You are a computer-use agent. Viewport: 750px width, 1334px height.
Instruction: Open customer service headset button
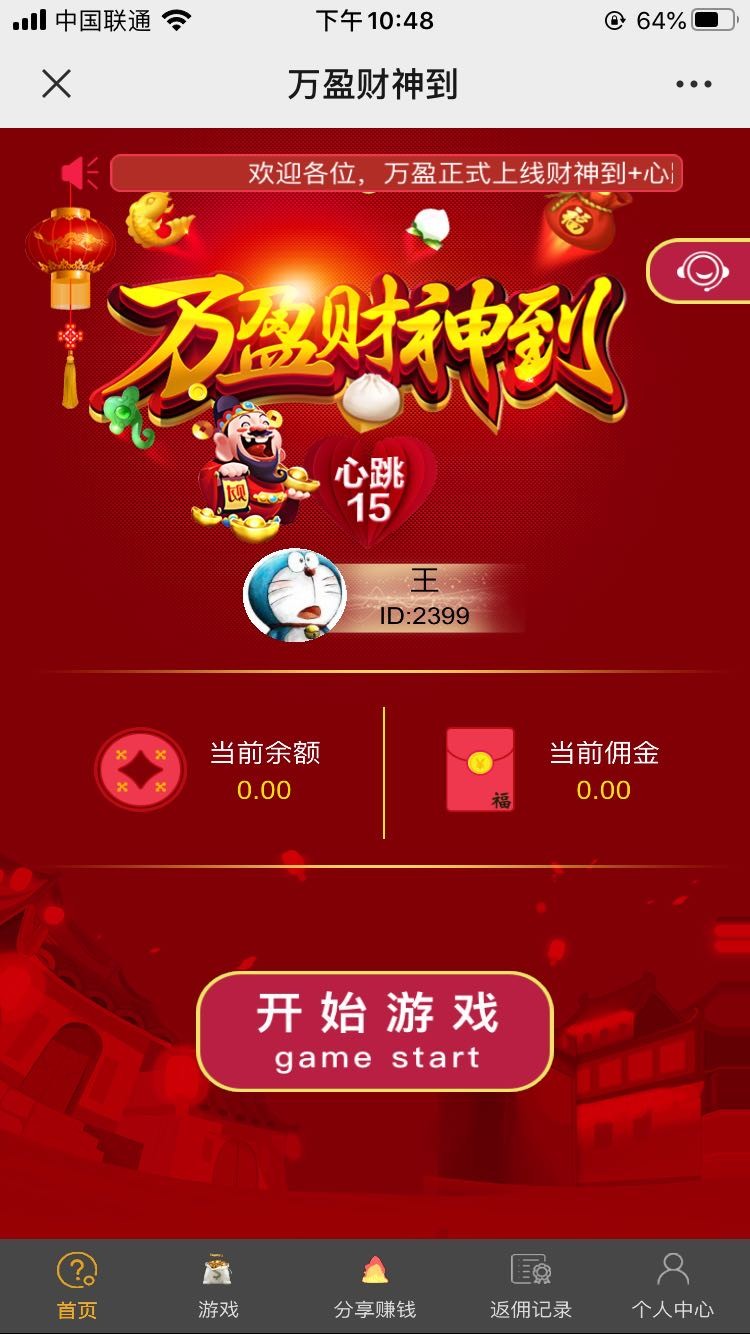tap(702, 271)
